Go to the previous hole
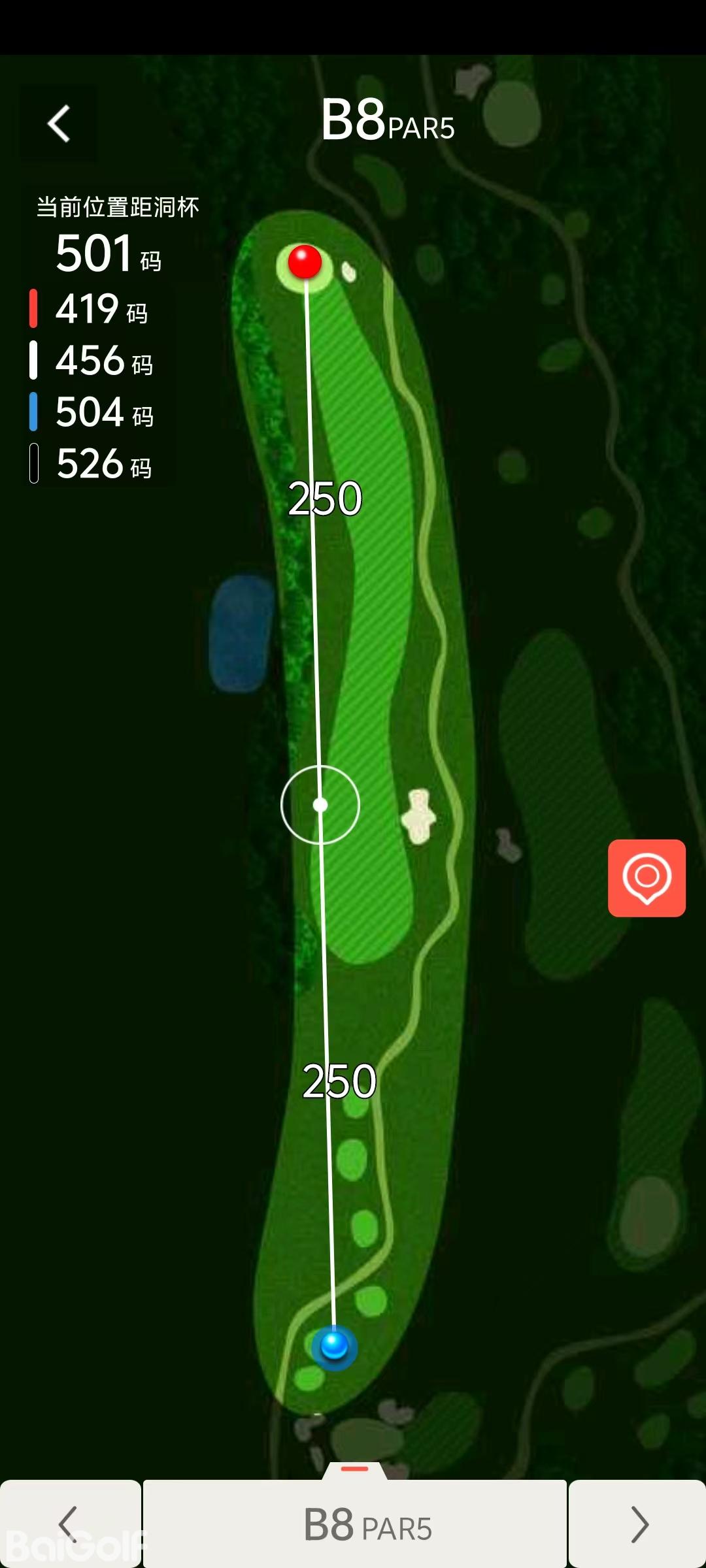Screen dimensions: 706x1568 coord(69,1524)
